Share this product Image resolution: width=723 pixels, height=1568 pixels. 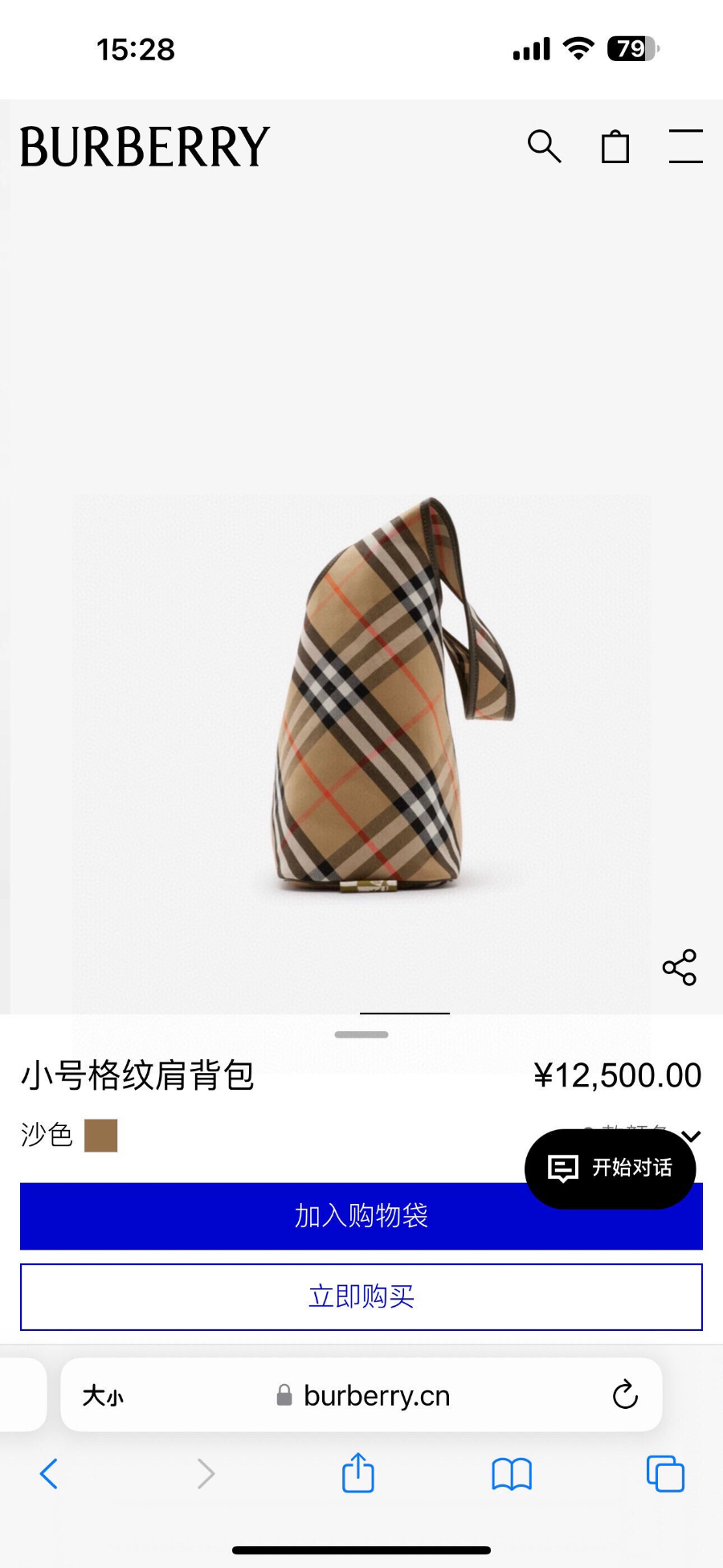[x=679, y=967]
